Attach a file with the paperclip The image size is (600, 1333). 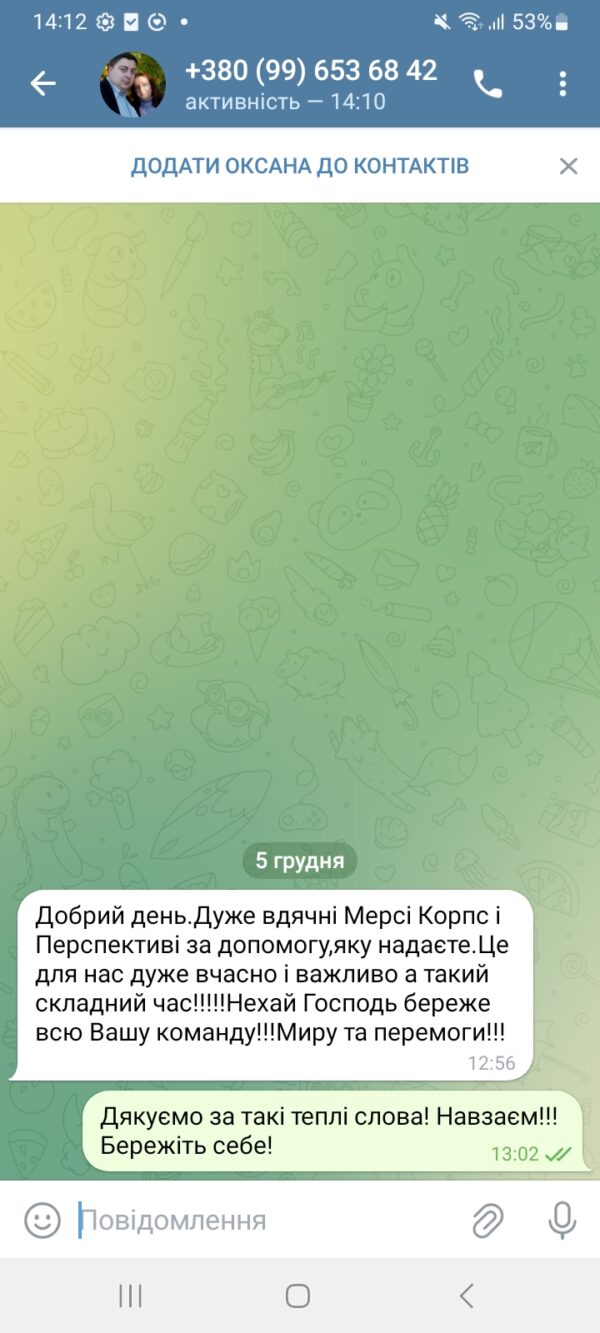point(487,1220)
